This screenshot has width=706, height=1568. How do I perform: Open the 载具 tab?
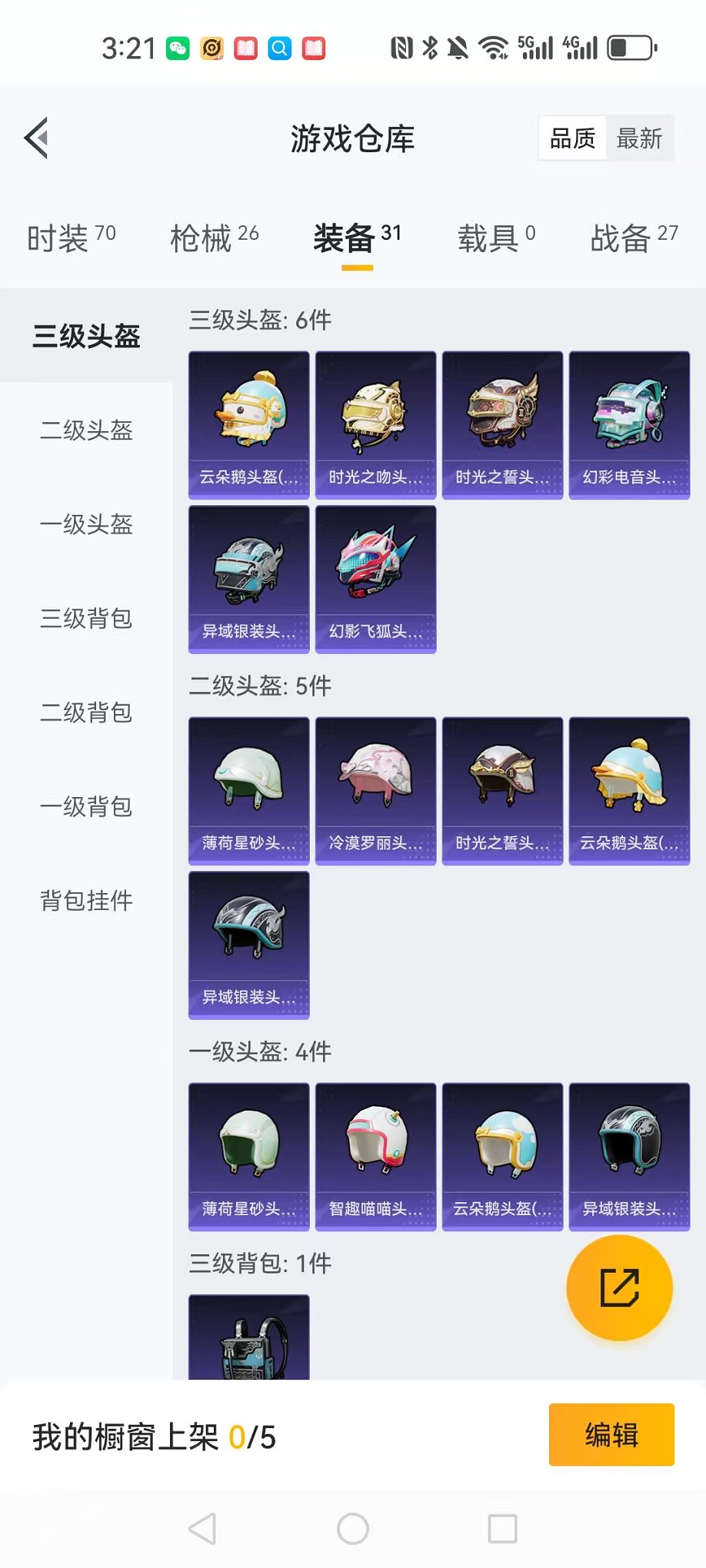coord(496,238)
